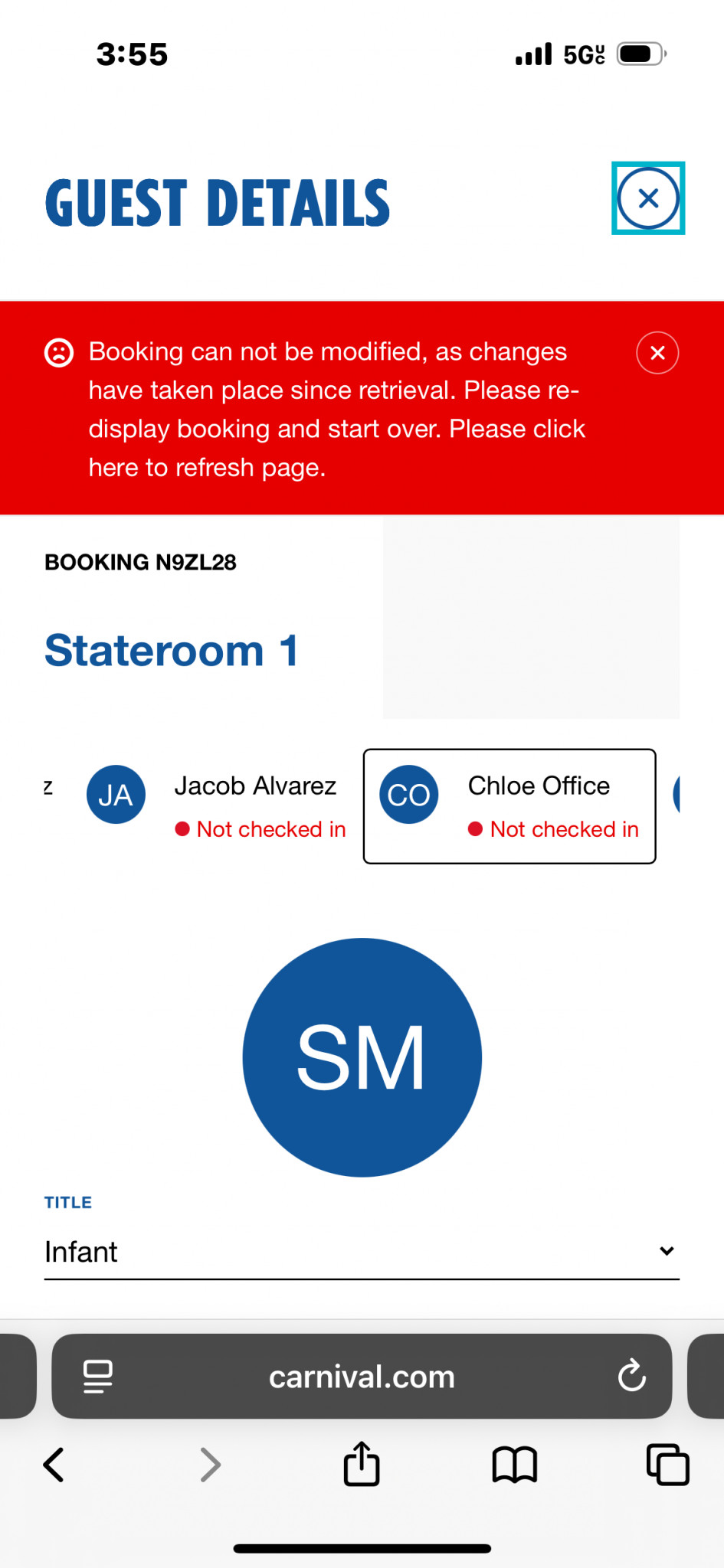Go back to the previous page

point(54,1465)
